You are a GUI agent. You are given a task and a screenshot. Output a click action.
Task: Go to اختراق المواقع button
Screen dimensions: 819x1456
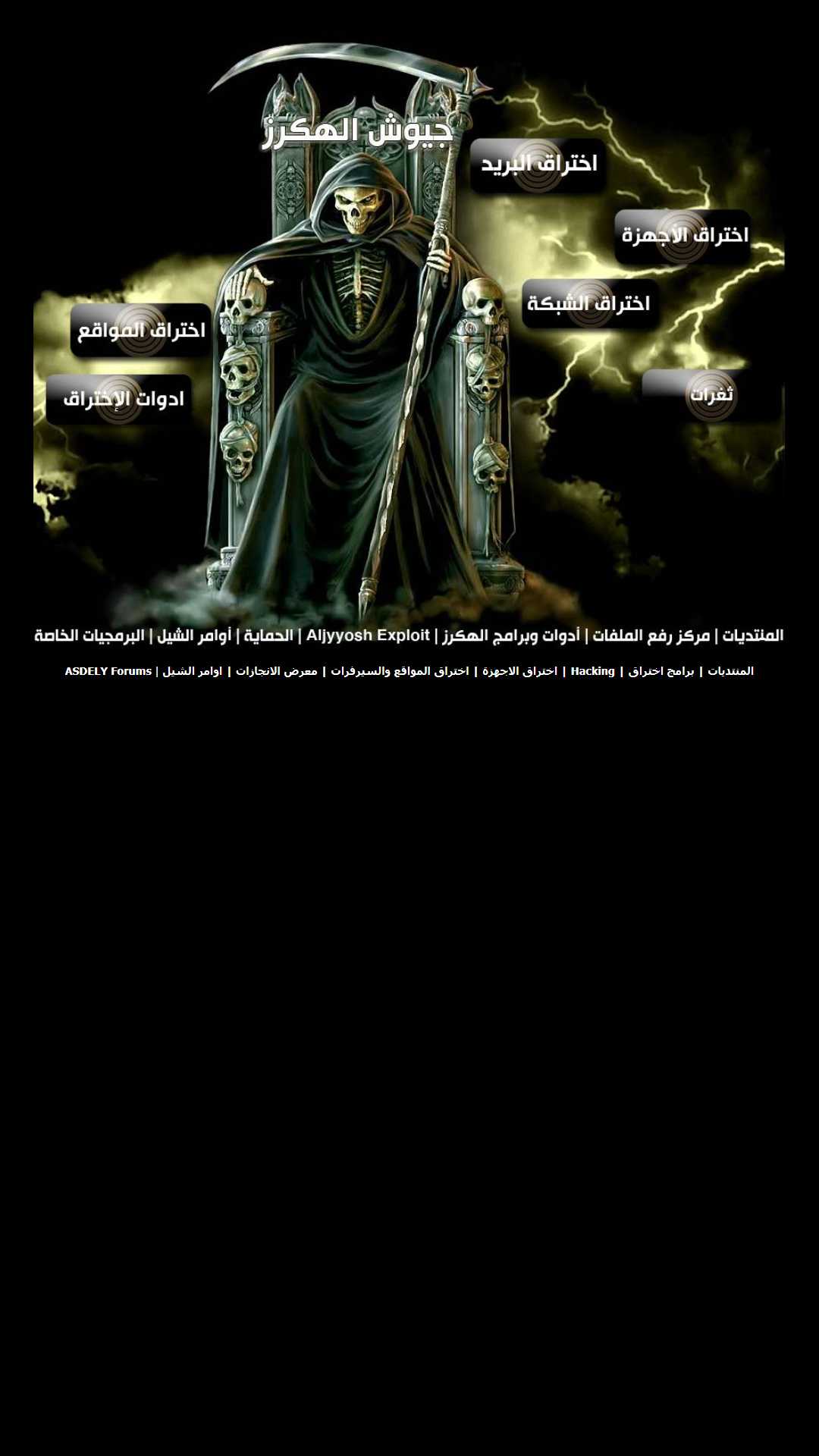(x=141, y=331)
